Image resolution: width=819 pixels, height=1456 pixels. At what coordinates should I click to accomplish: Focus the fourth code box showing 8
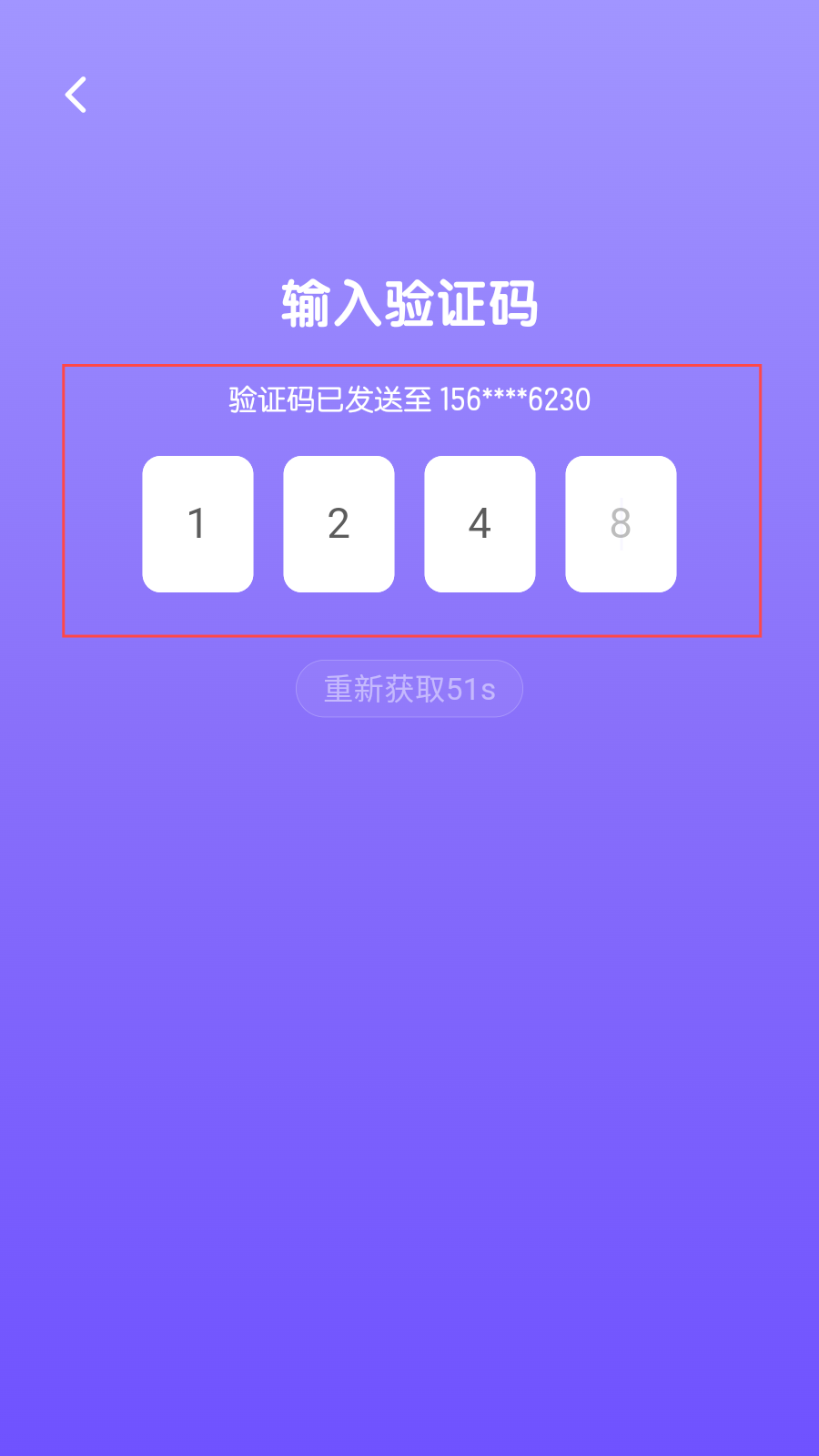click(621, 524)
